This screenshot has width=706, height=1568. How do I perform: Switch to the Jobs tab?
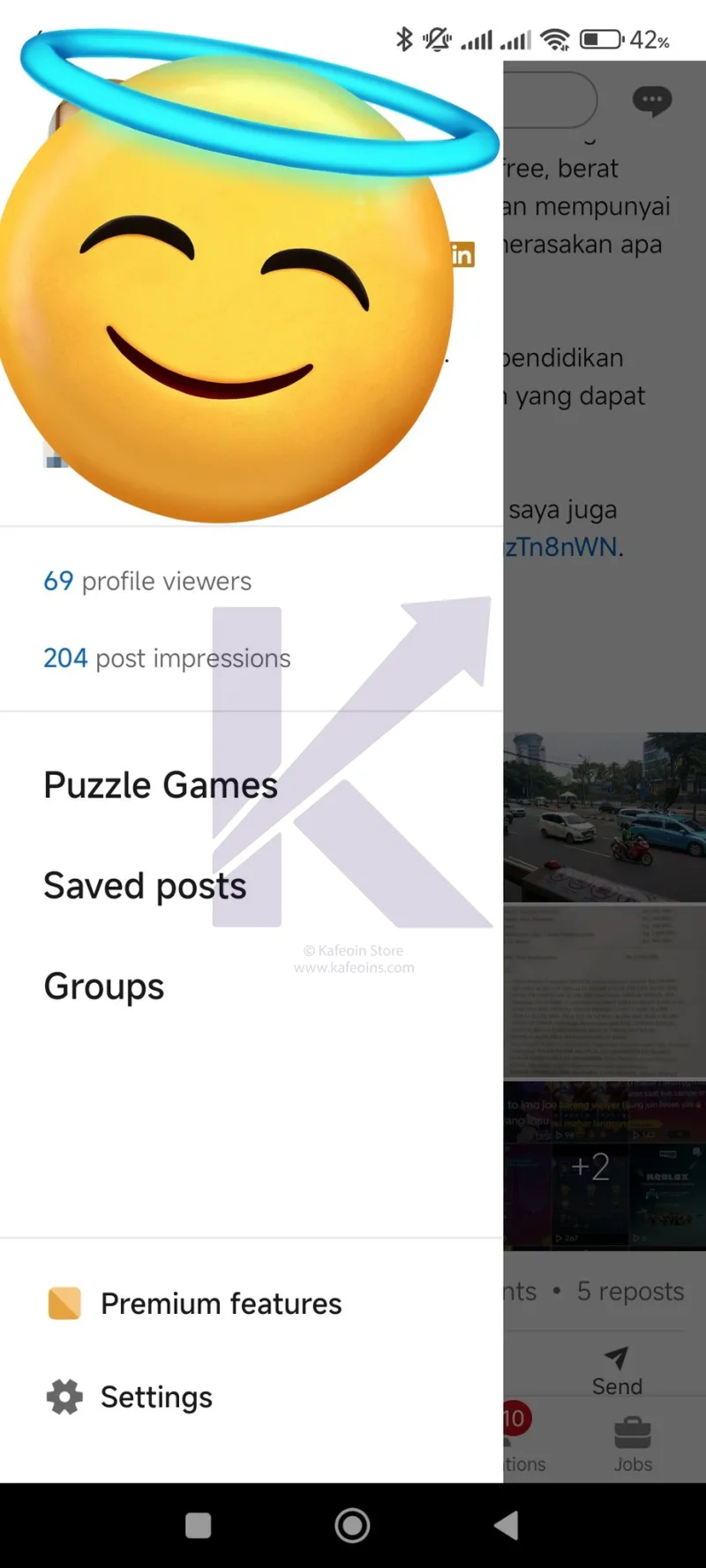(x=633, y=1444)
